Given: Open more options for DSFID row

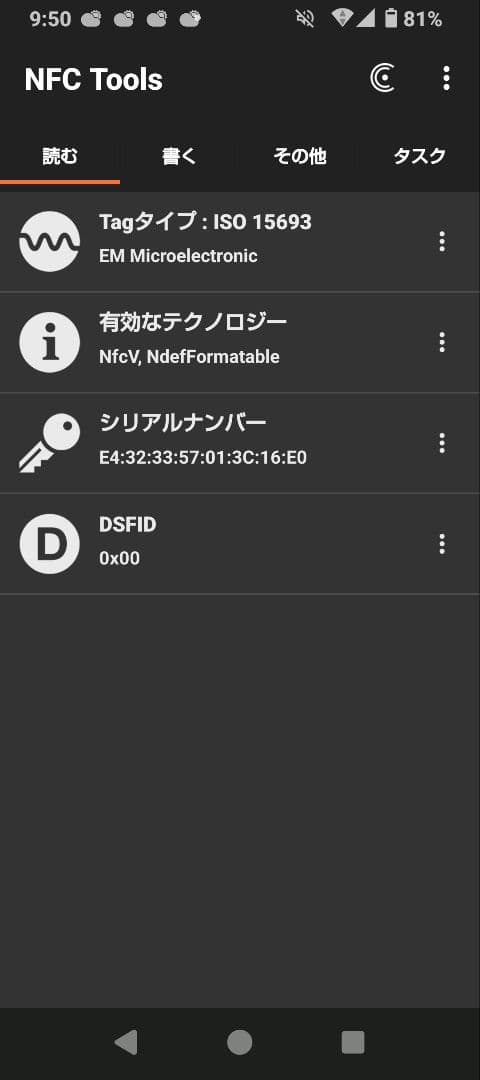Looking at the screenshot, I should 442,544.
